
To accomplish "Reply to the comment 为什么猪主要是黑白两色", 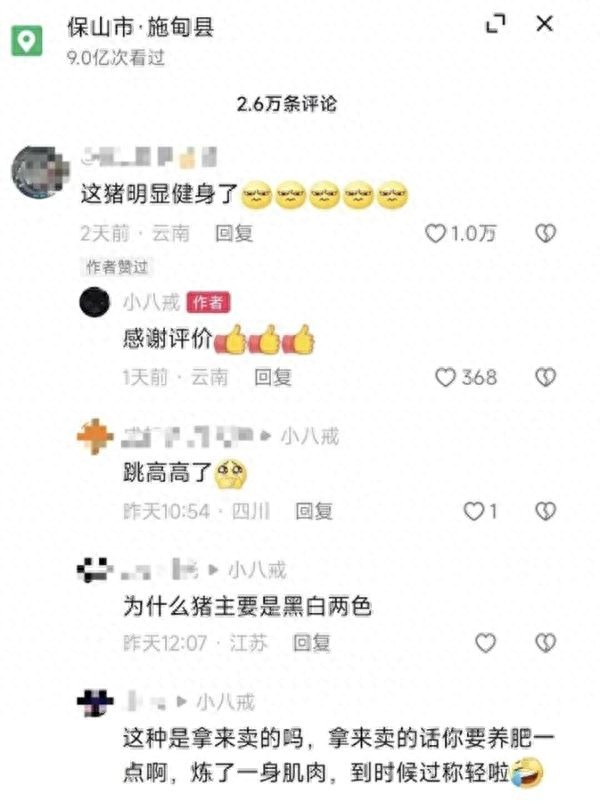I will pyautogui.click(x=311, y=643).
